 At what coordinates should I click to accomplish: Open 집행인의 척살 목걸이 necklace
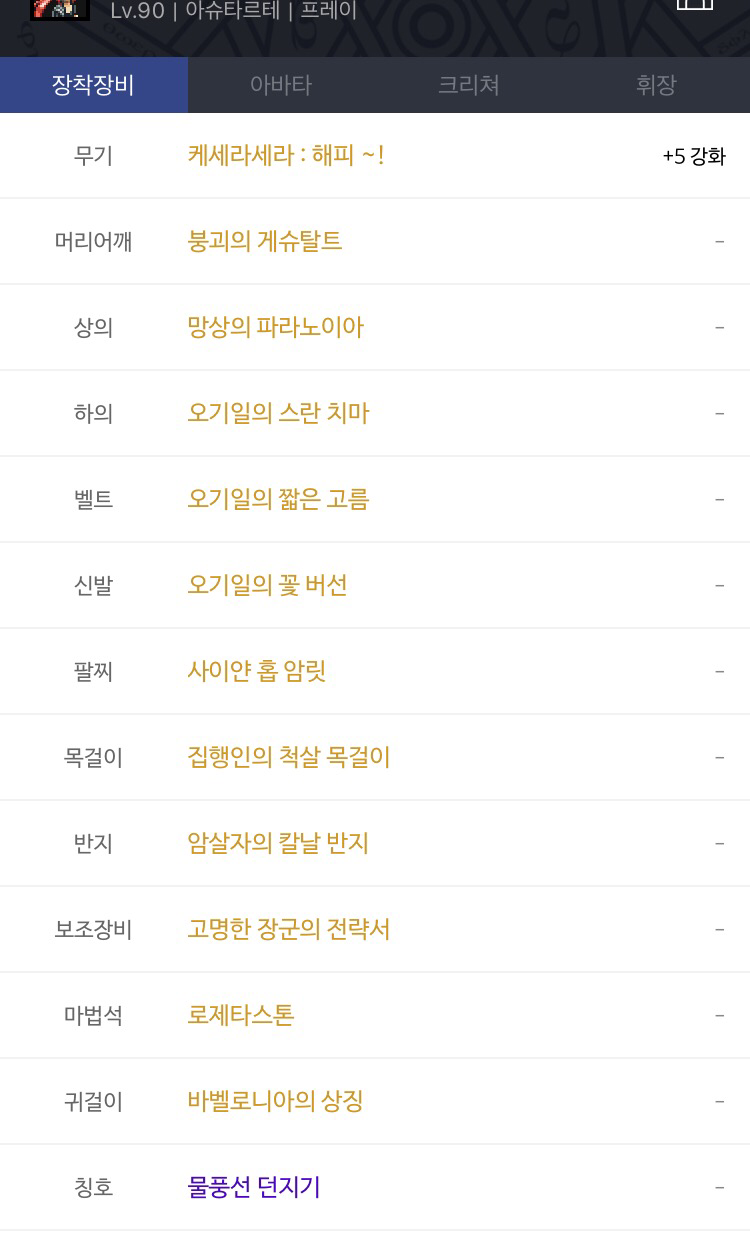coord(289,757)
